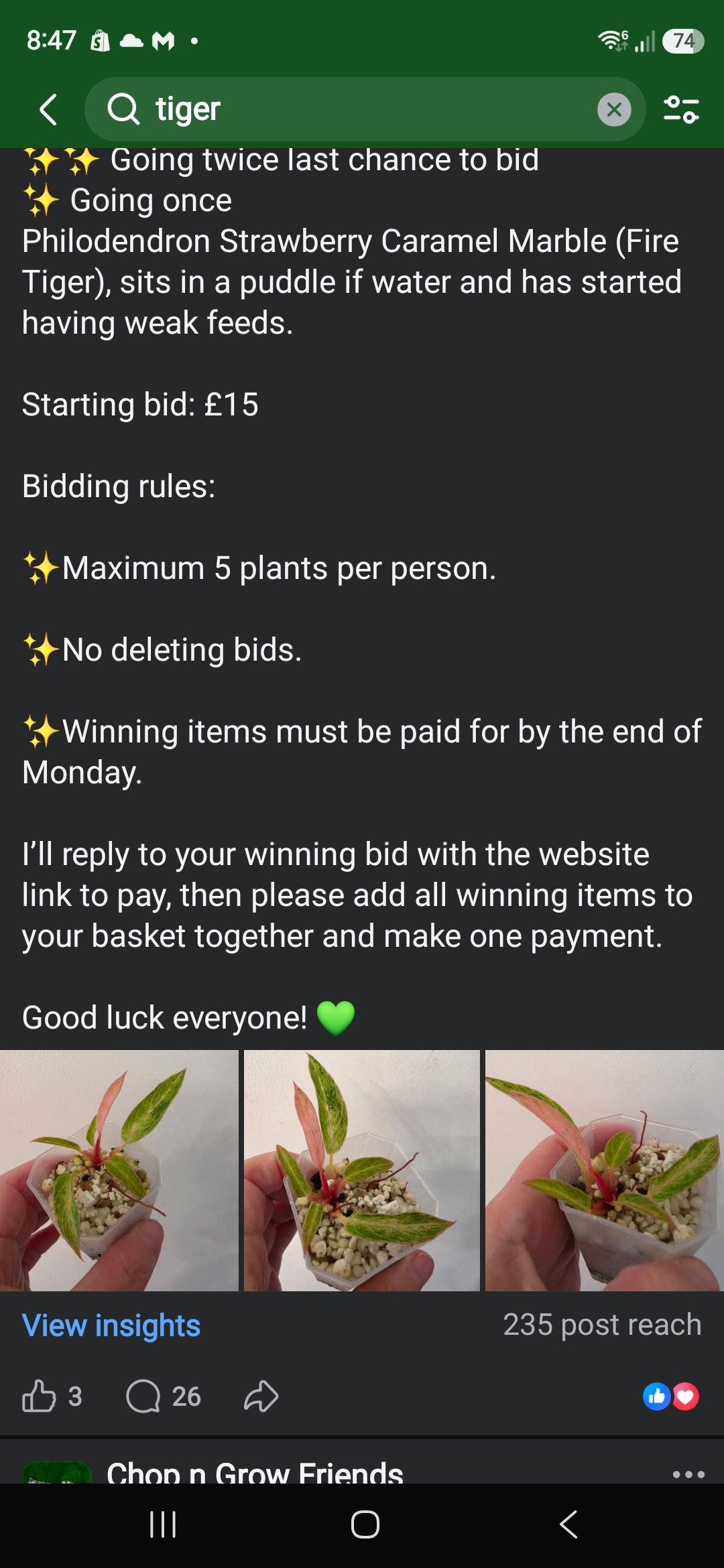Viewport: 724px width, 1568px height.
Task: Open the search filter options
Action: click(681, 109)
